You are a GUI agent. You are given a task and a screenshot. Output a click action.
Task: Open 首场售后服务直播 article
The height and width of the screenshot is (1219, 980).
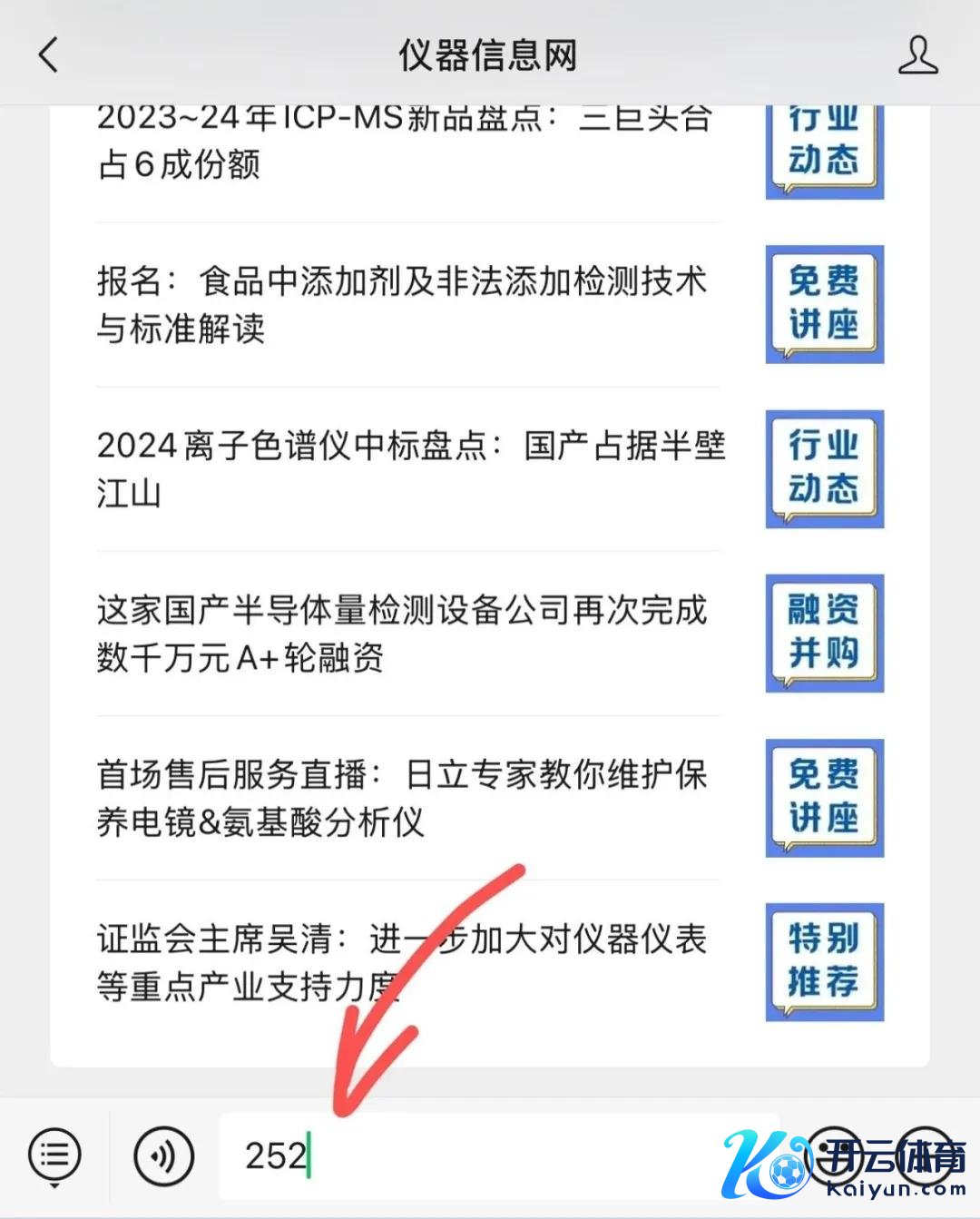coord(404,798)
